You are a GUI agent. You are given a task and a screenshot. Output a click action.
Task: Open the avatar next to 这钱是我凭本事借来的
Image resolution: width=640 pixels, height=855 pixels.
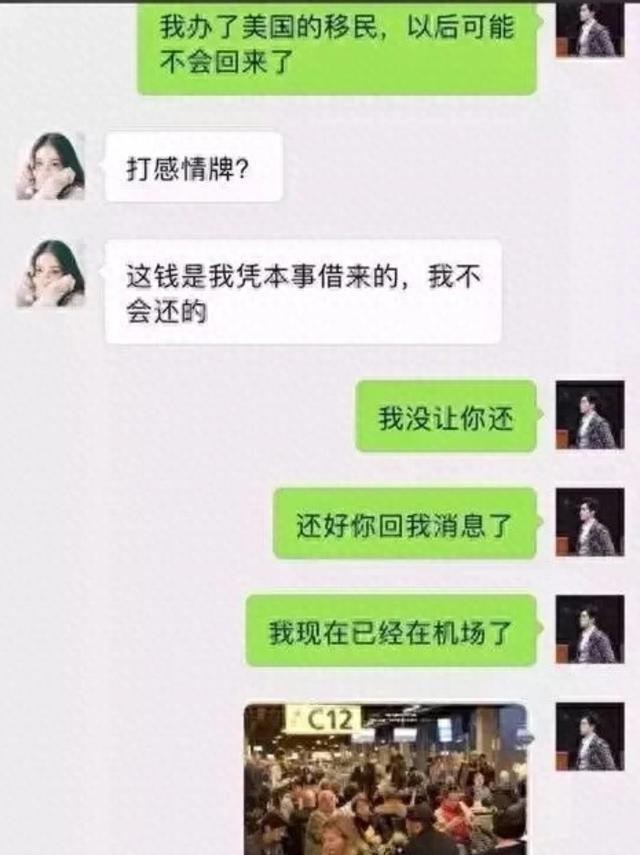(51, 273)
